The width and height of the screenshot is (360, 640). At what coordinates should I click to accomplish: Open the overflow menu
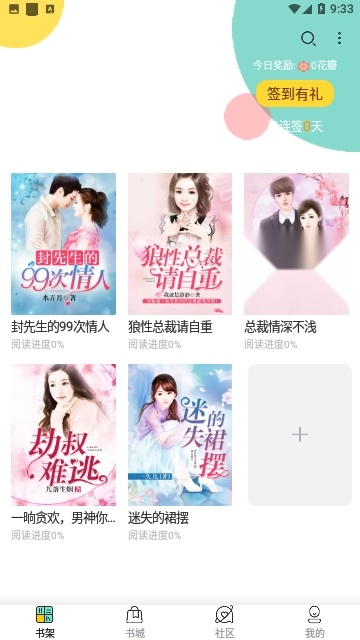(339, 38)
